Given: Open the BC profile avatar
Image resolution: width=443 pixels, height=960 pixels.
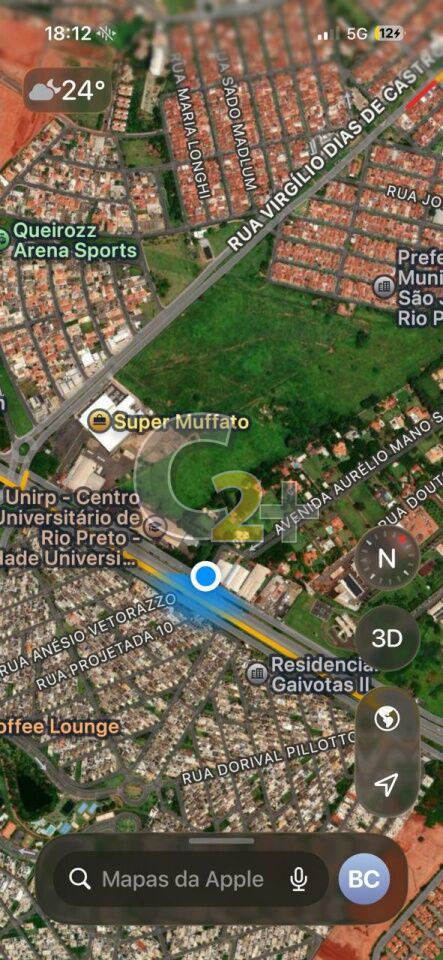Looking at the screenshot, I should [364, 879].
